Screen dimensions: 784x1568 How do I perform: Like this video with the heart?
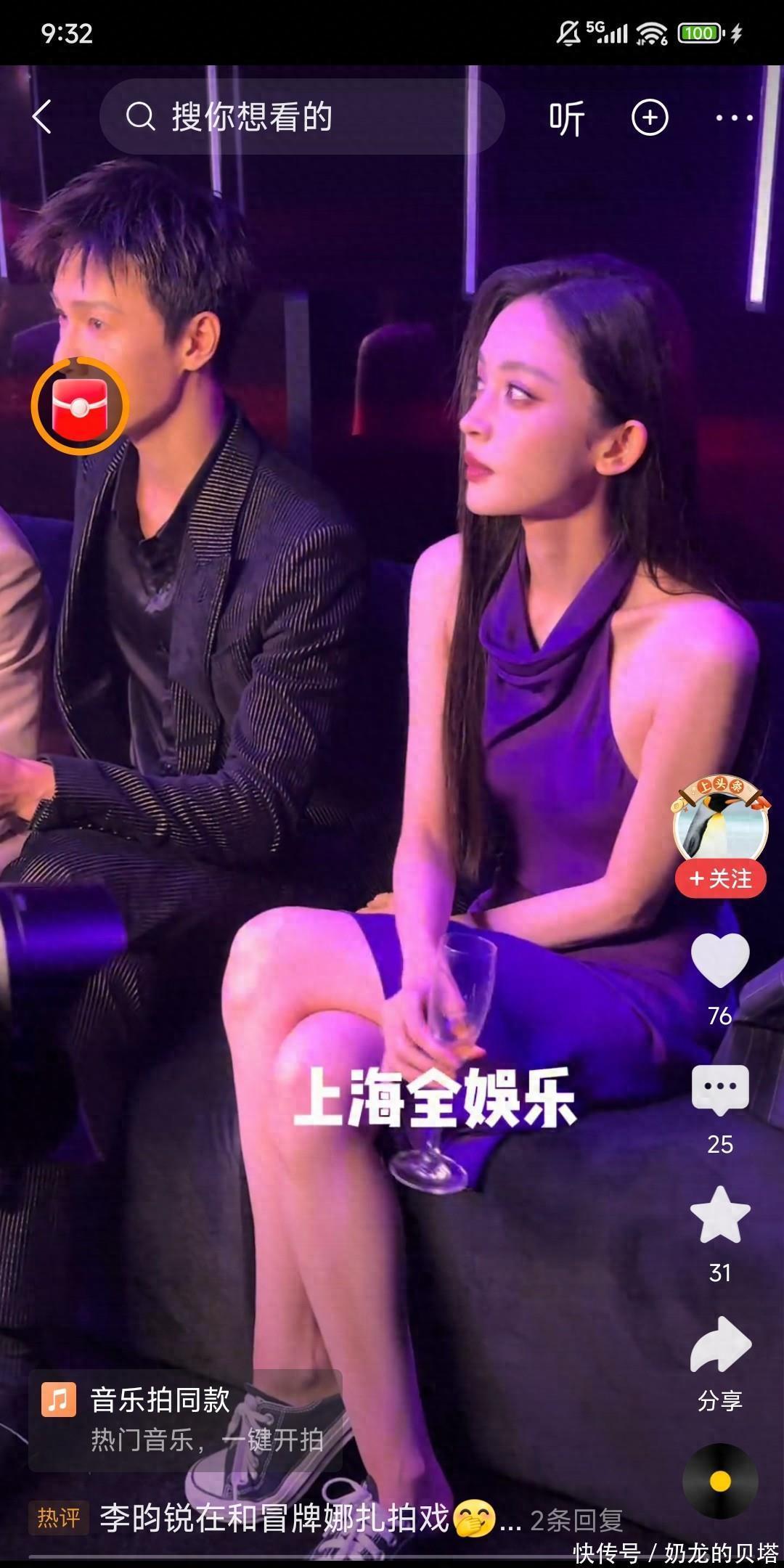click(x=720, y=960)
